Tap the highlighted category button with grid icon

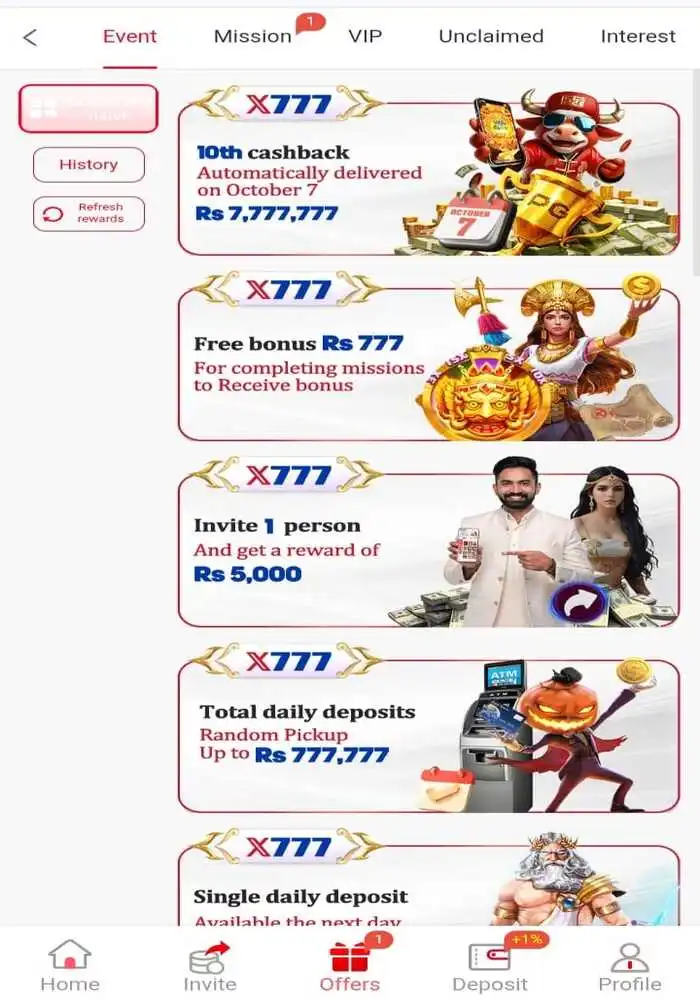point(88,109)
